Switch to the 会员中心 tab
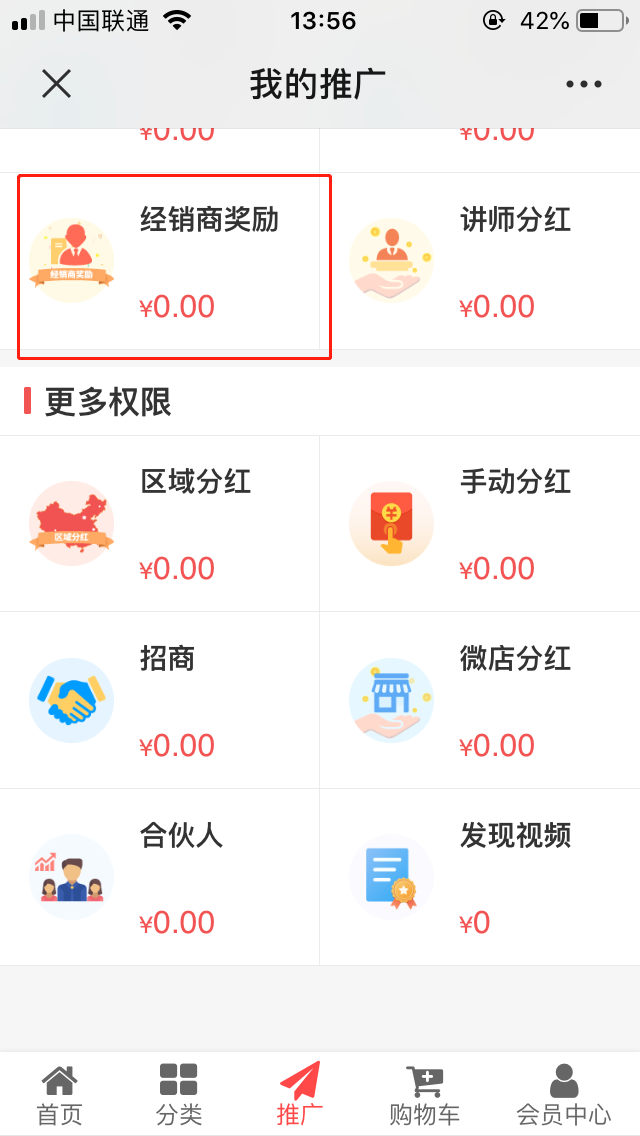This screenshot has height=1136, width=640. coord(563,1095)
